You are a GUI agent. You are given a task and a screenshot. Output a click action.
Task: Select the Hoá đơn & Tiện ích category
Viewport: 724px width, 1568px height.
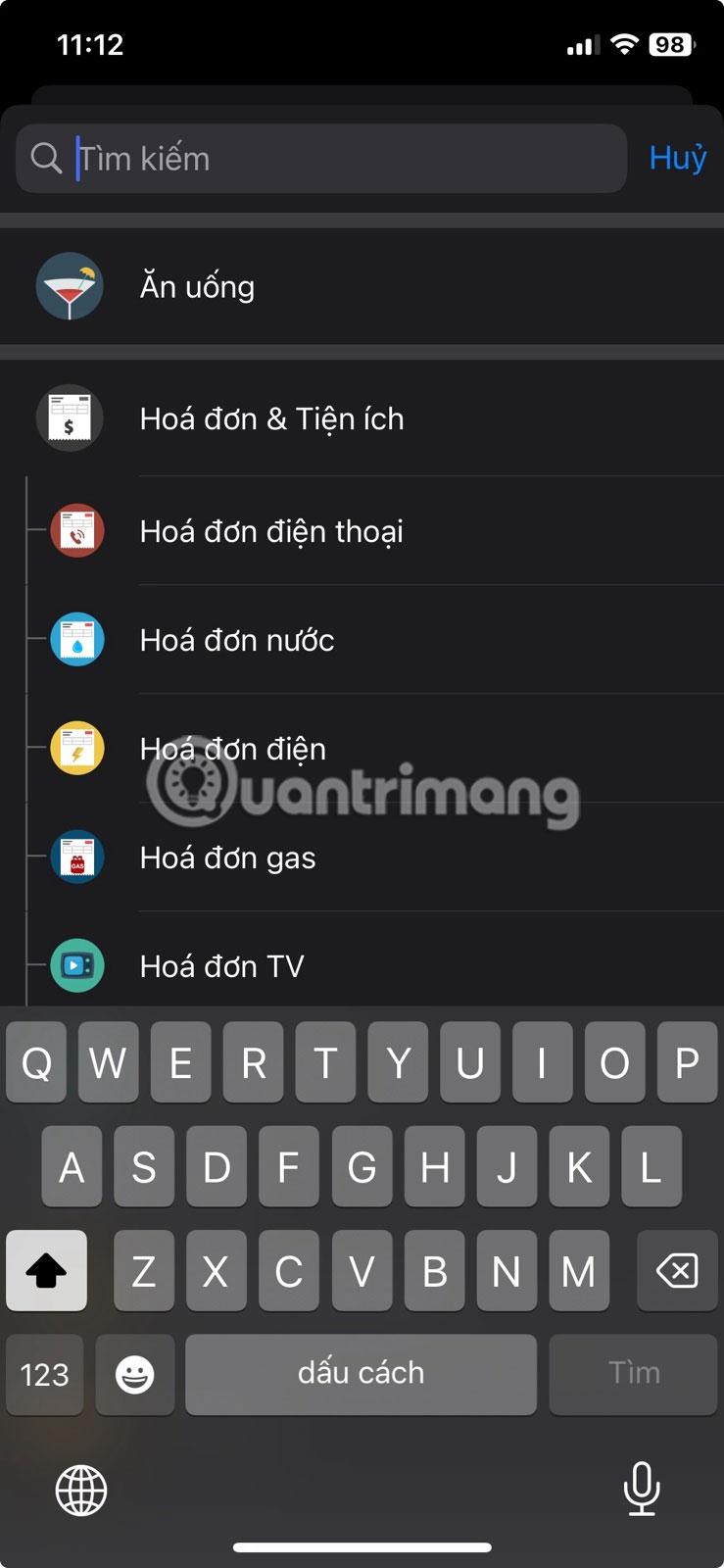tap(362, 419)
